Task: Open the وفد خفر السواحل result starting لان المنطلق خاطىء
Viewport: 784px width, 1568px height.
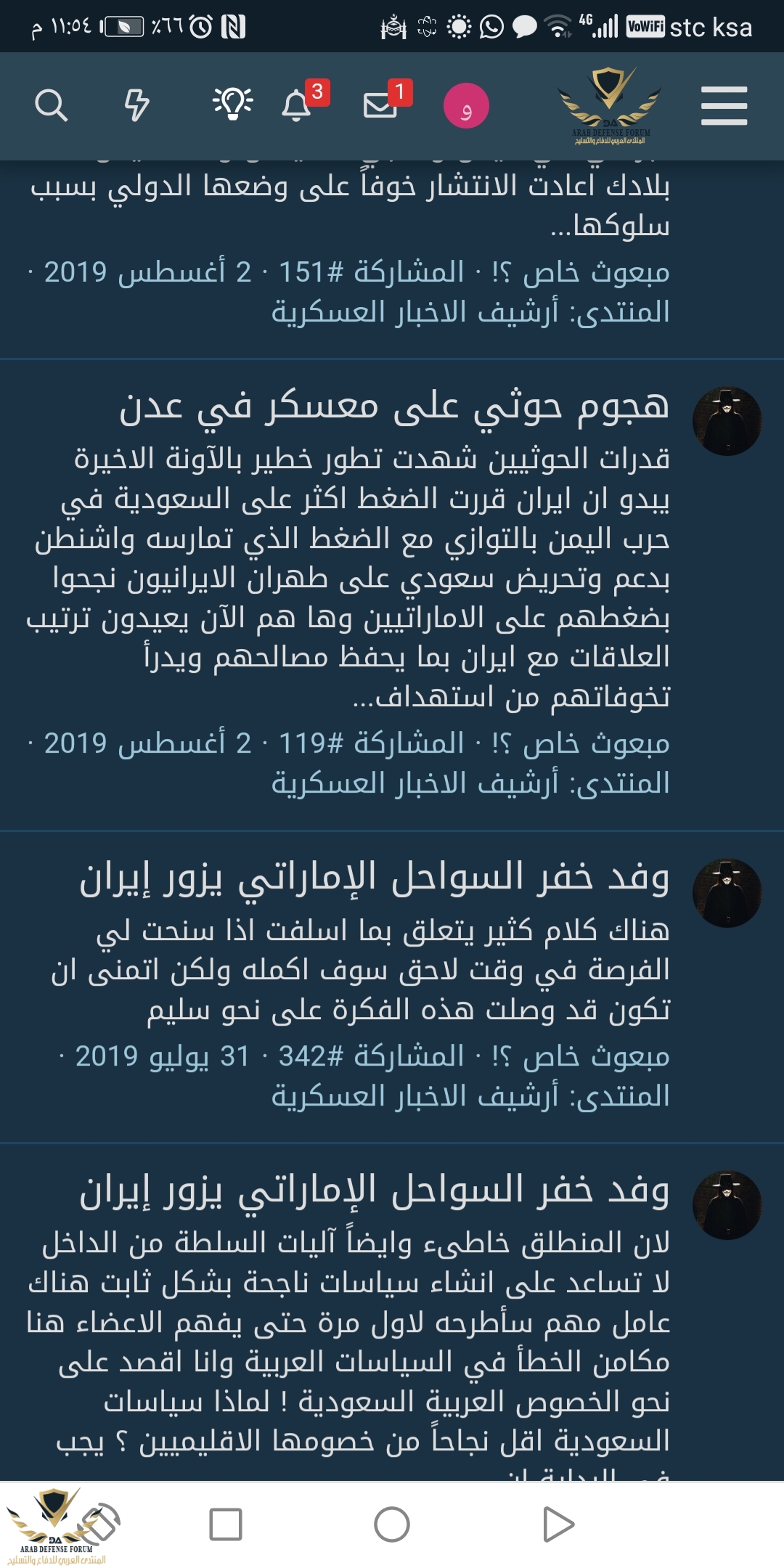Action: (x=374, y=1191)
